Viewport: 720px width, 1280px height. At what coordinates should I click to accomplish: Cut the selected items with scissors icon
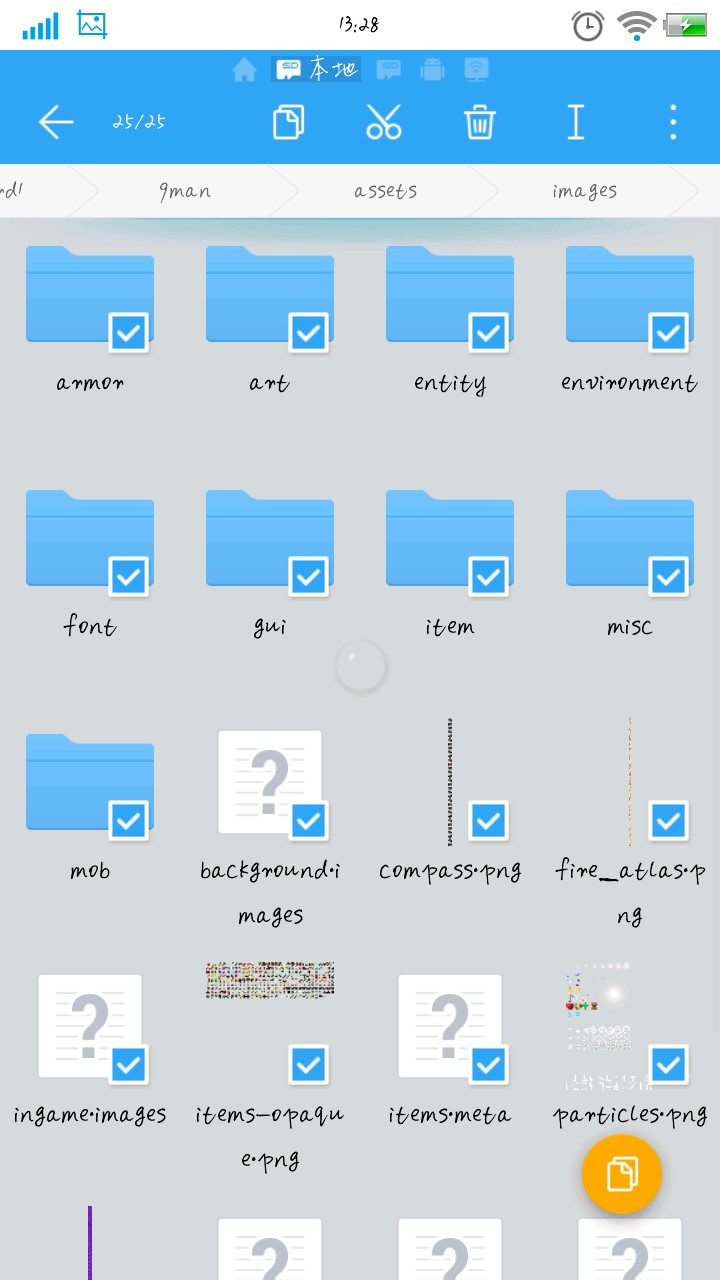pos(383,122)
